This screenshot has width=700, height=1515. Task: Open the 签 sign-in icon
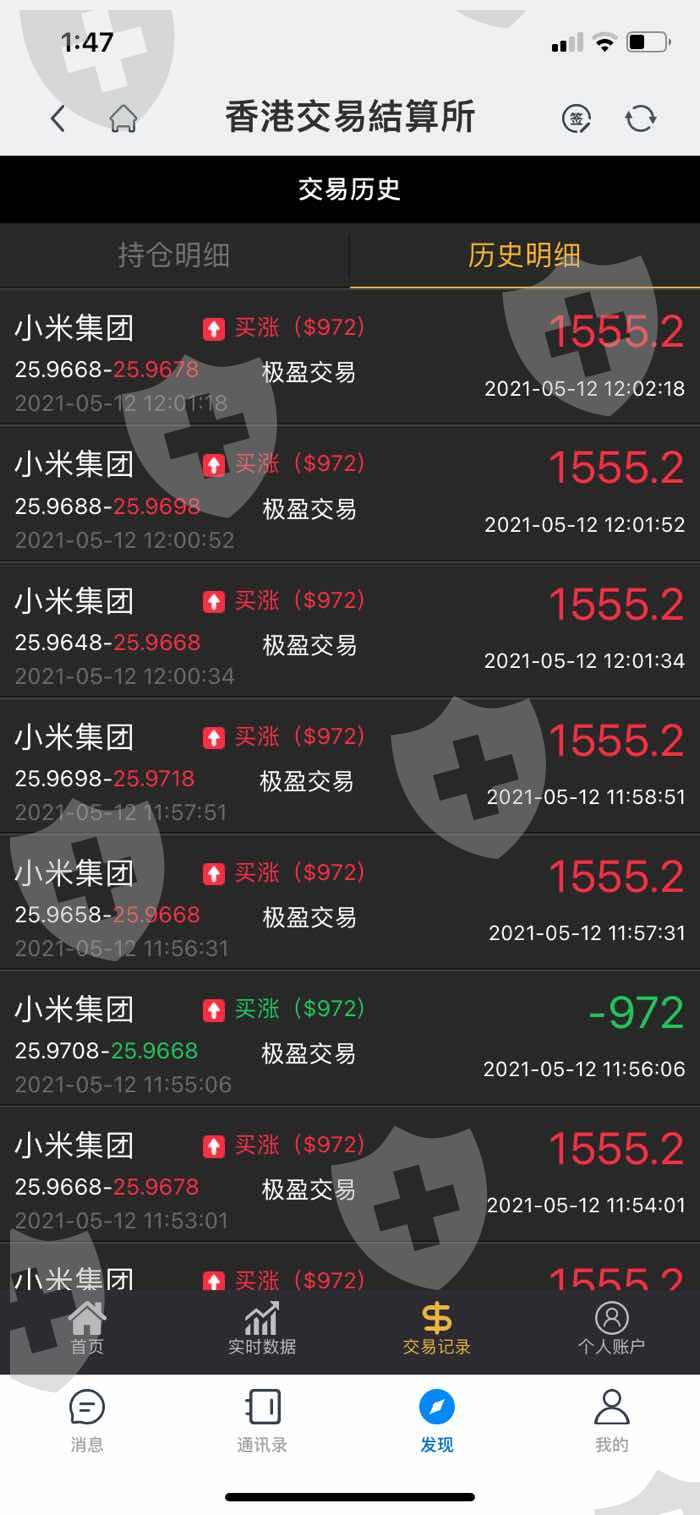(x=576, y=119)
